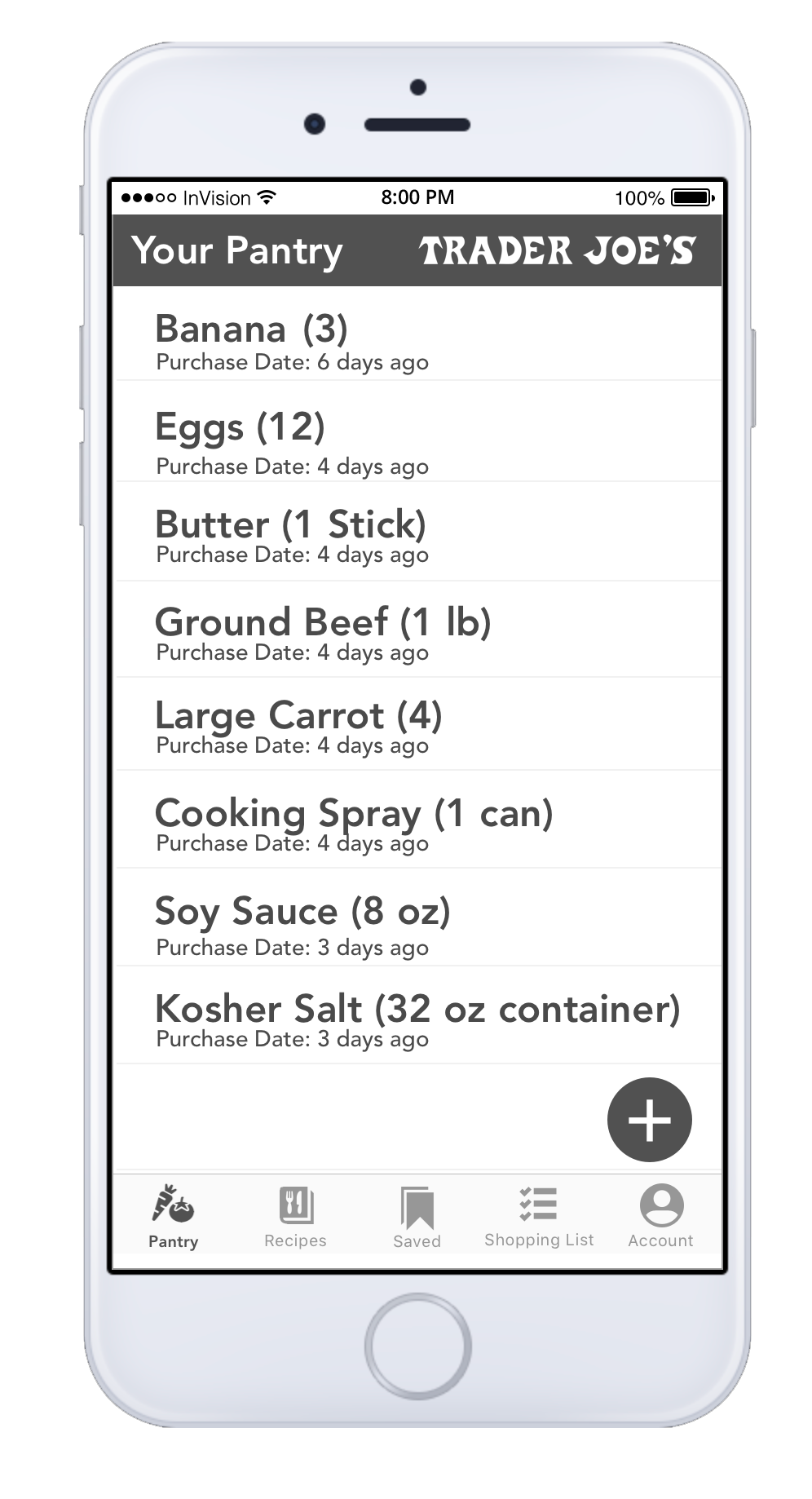Open the Account tab
812x1499 pixels.
[660, 1218]
